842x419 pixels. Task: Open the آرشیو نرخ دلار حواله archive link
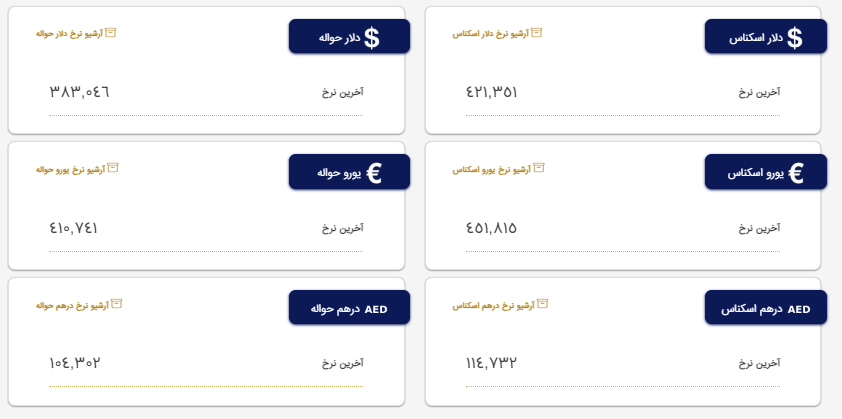[77, 33]
